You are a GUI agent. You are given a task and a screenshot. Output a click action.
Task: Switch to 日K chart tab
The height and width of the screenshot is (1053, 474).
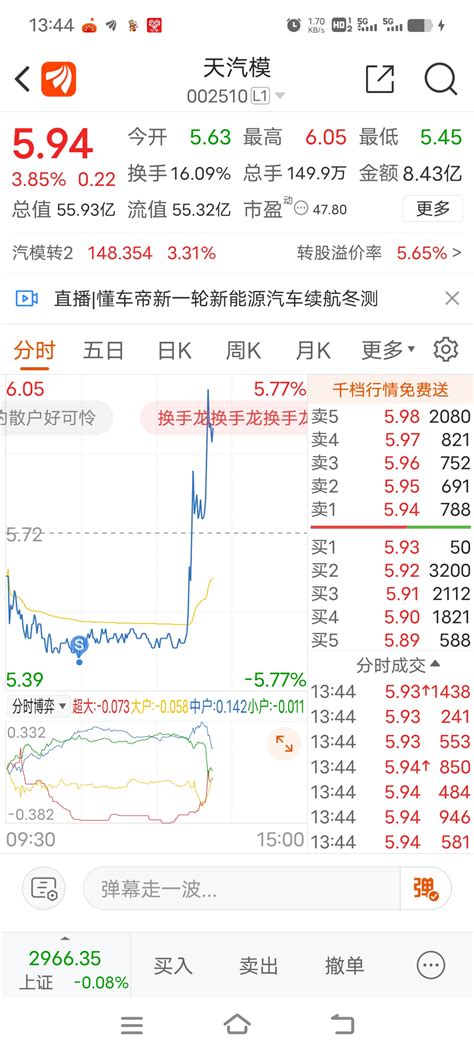[174, 350]
